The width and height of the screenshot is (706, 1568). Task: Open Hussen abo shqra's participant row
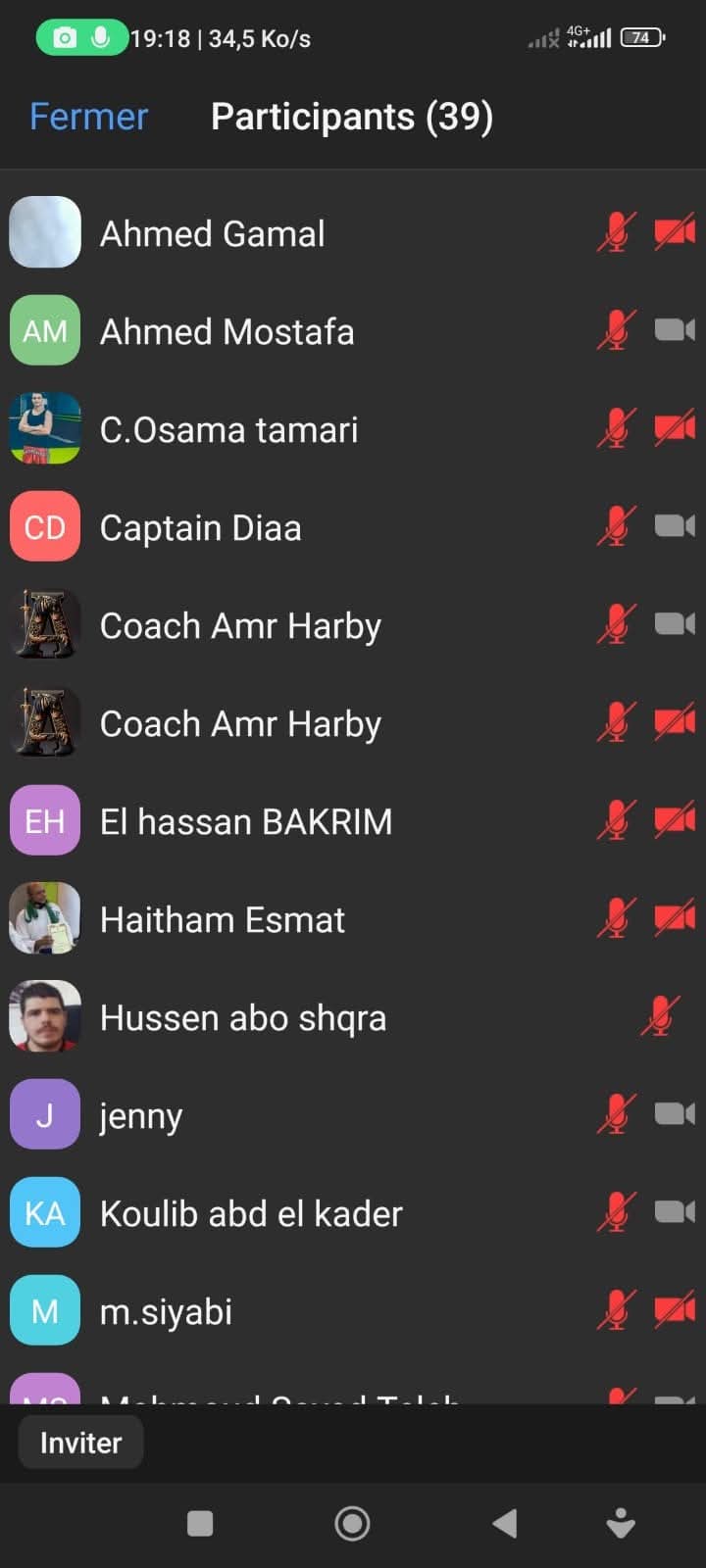242,1017
